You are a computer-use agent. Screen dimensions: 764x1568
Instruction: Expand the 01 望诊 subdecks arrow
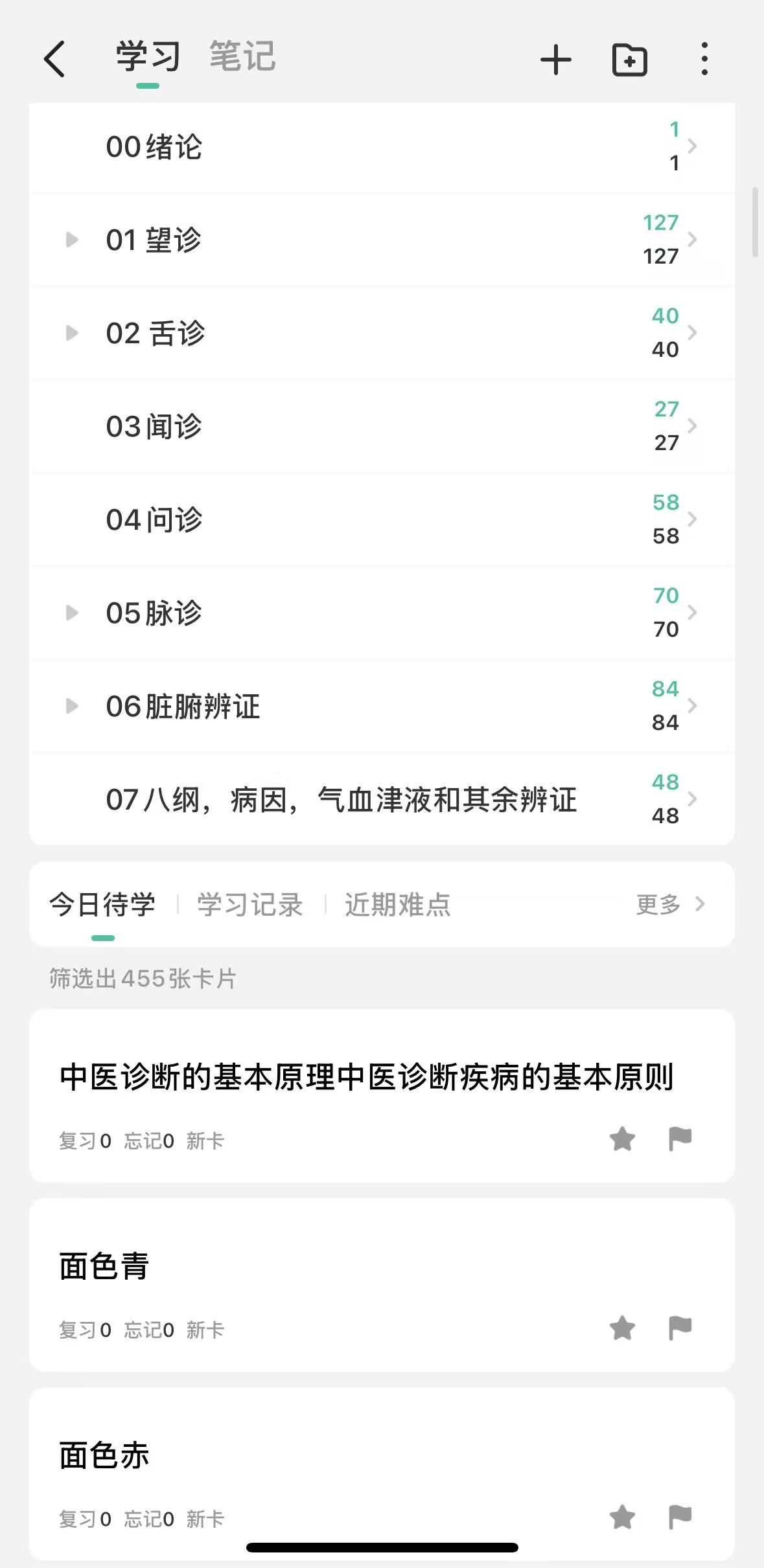point(72,240)
